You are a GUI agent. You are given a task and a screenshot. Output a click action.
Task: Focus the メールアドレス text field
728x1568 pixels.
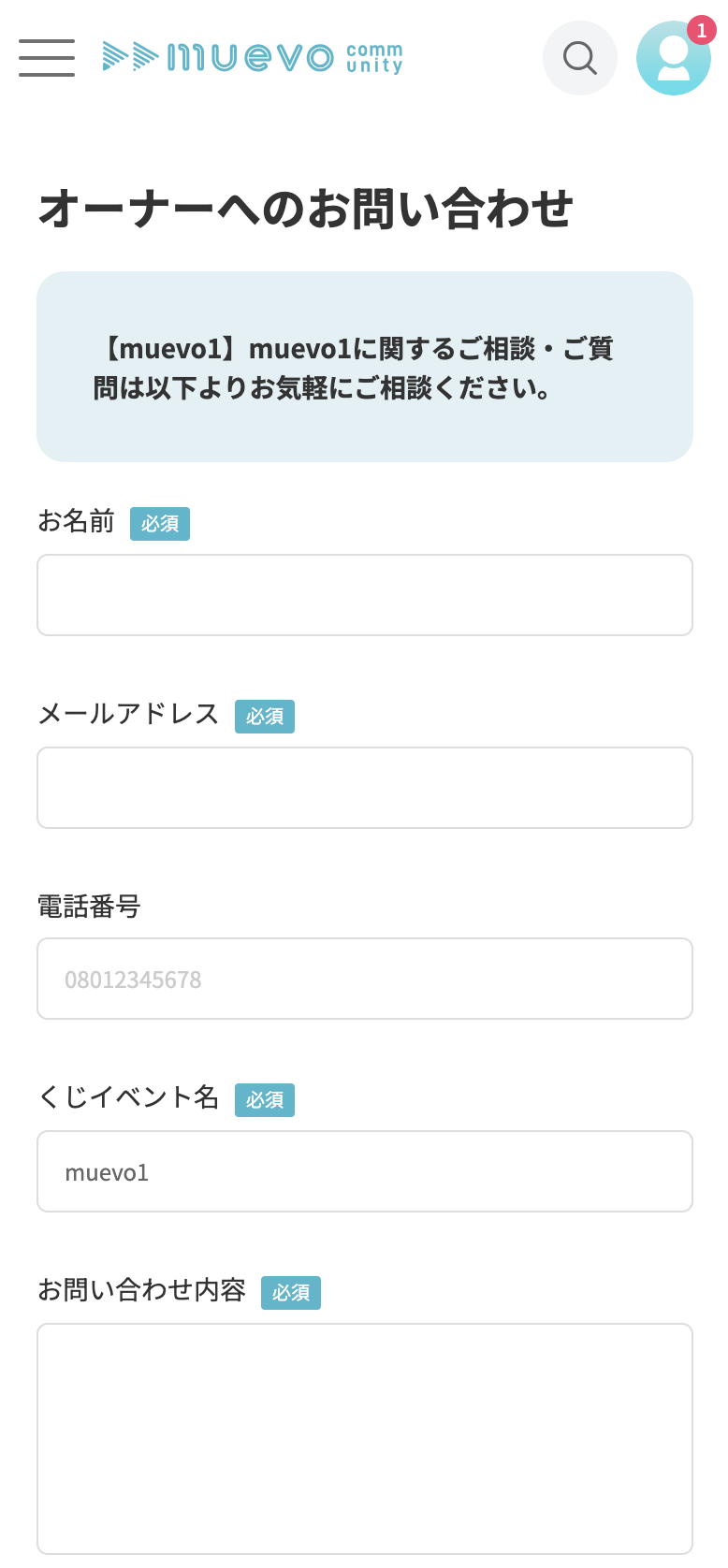click(364, 788)
